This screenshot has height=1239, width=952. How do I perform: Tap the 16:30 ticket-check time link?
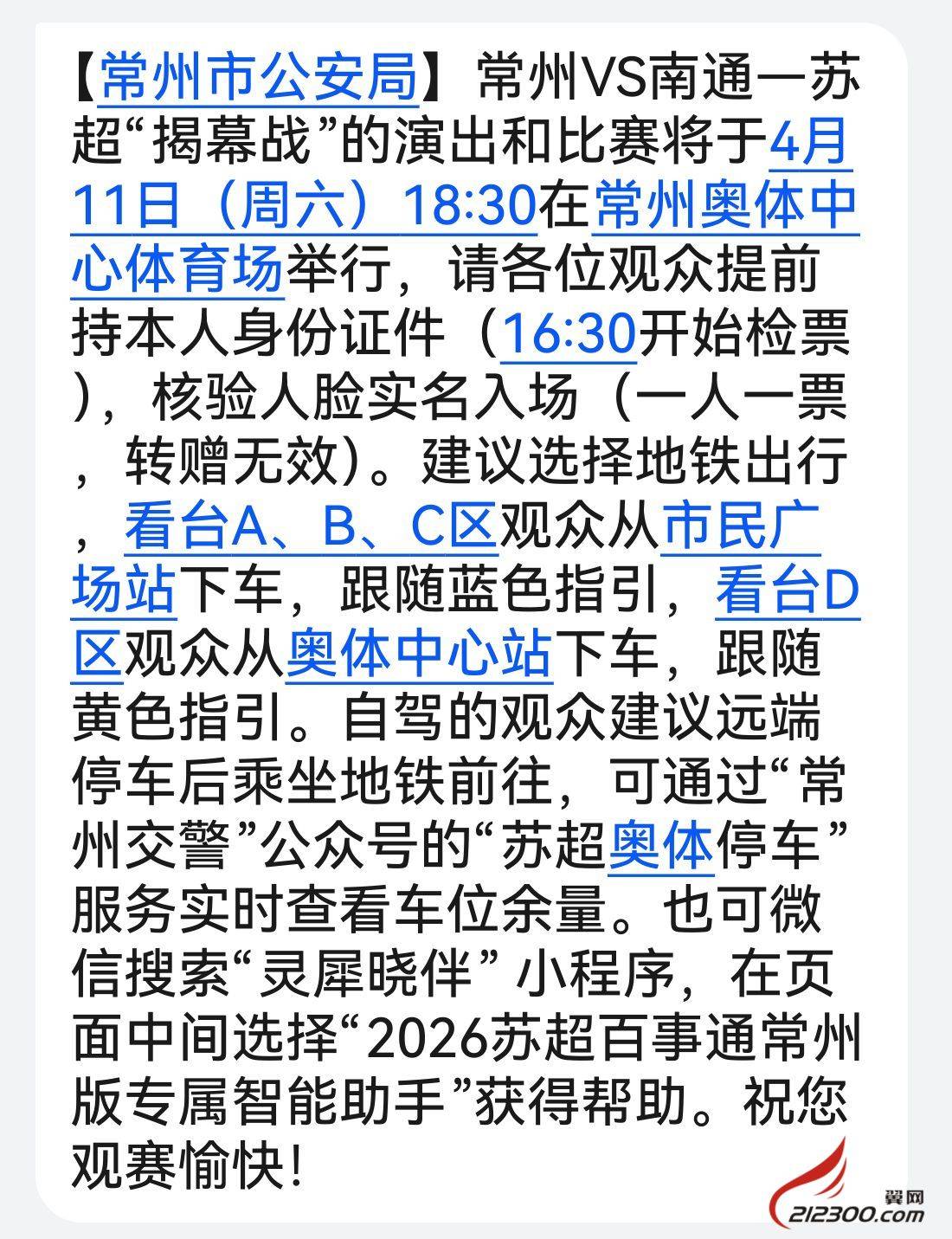tap(569, 333)
